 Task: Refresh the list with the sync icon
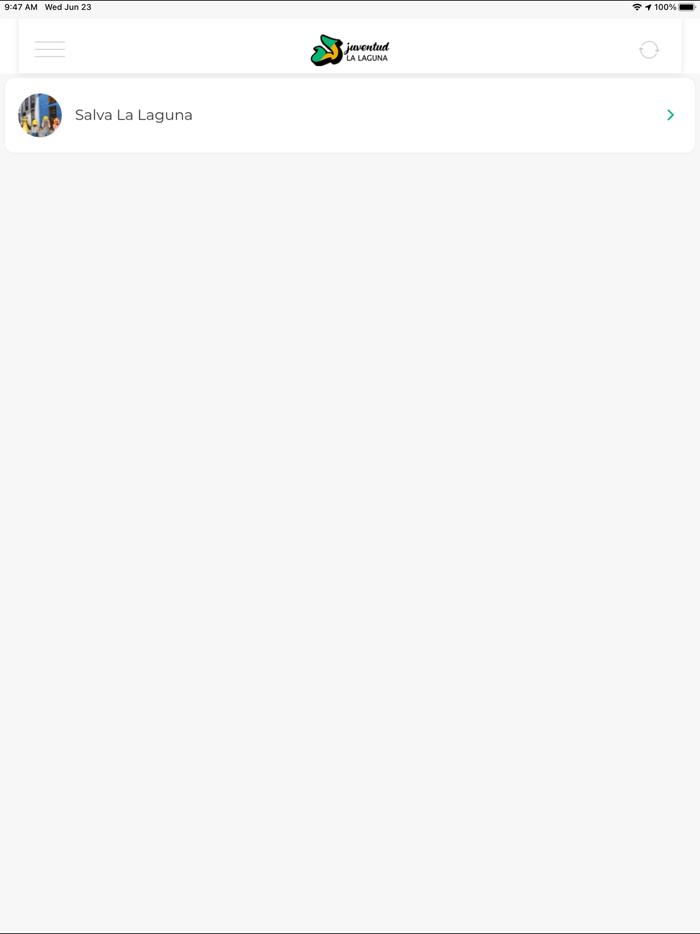click(x=649, y=49)
